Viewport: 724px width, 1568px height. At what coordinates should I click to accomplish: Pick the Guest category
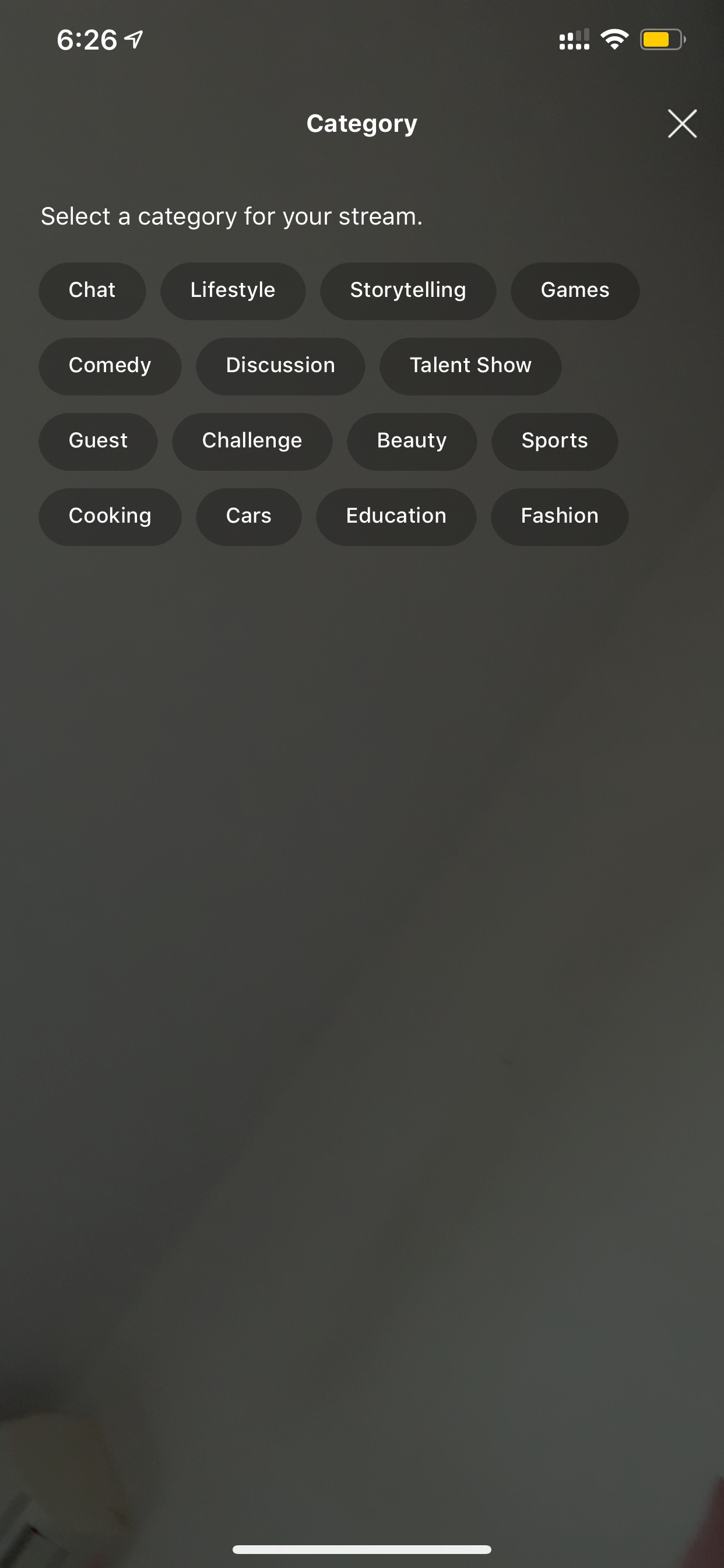click(x=99, y=442)
